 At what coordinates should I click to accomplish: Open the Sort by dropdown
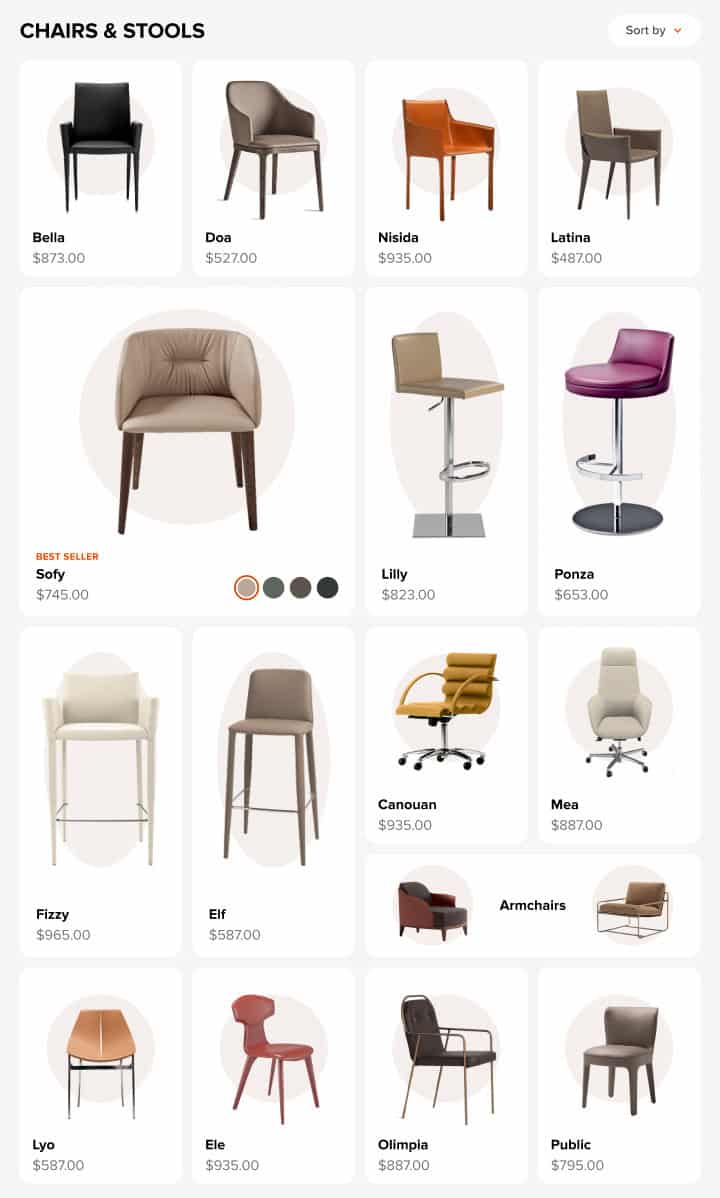point(654,31)
